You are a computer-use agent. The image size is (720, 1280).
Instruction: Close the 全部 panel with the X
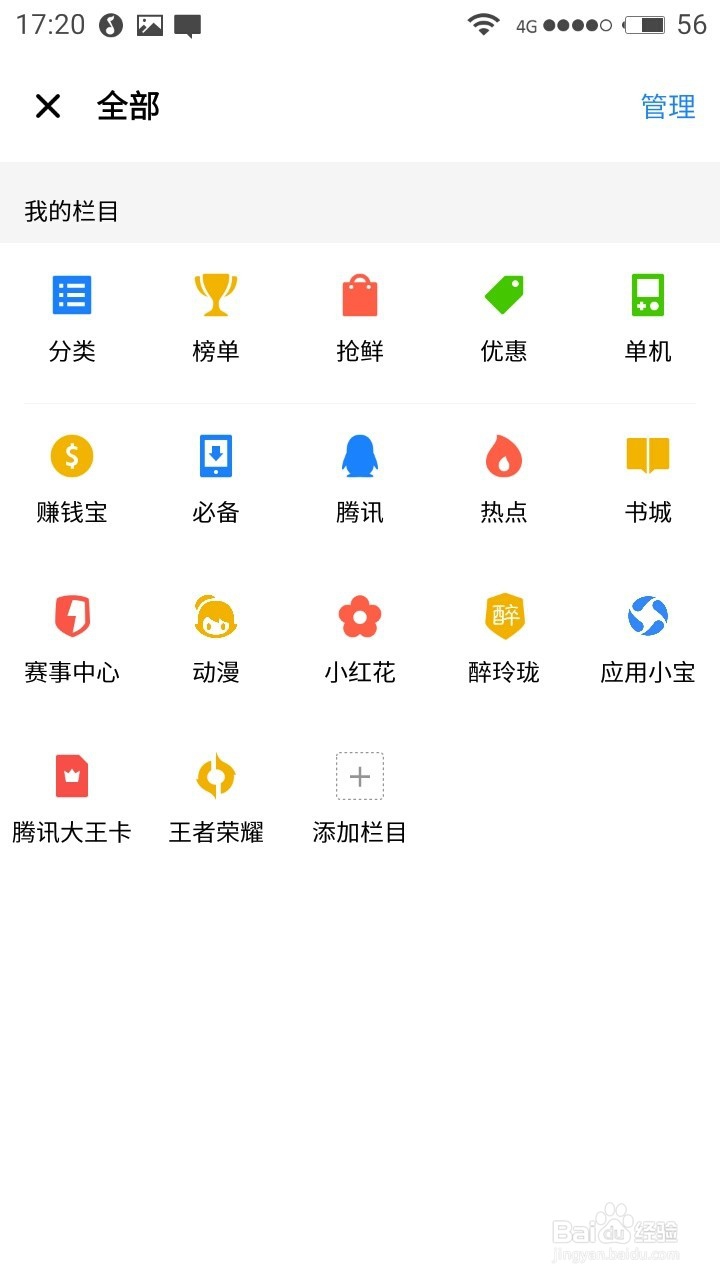[47, 105]
